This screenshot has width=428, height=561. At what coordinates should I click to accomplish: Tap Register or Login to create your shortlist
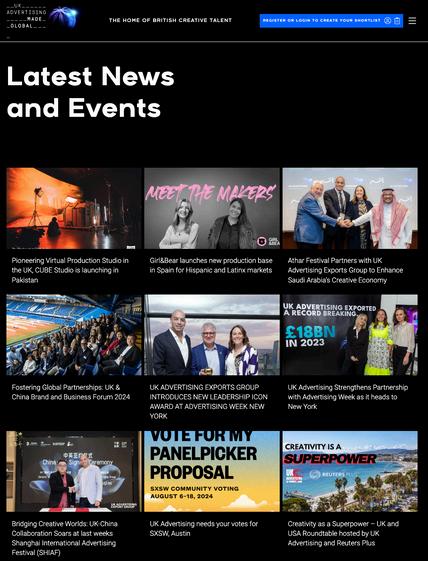tap(331, 21)
